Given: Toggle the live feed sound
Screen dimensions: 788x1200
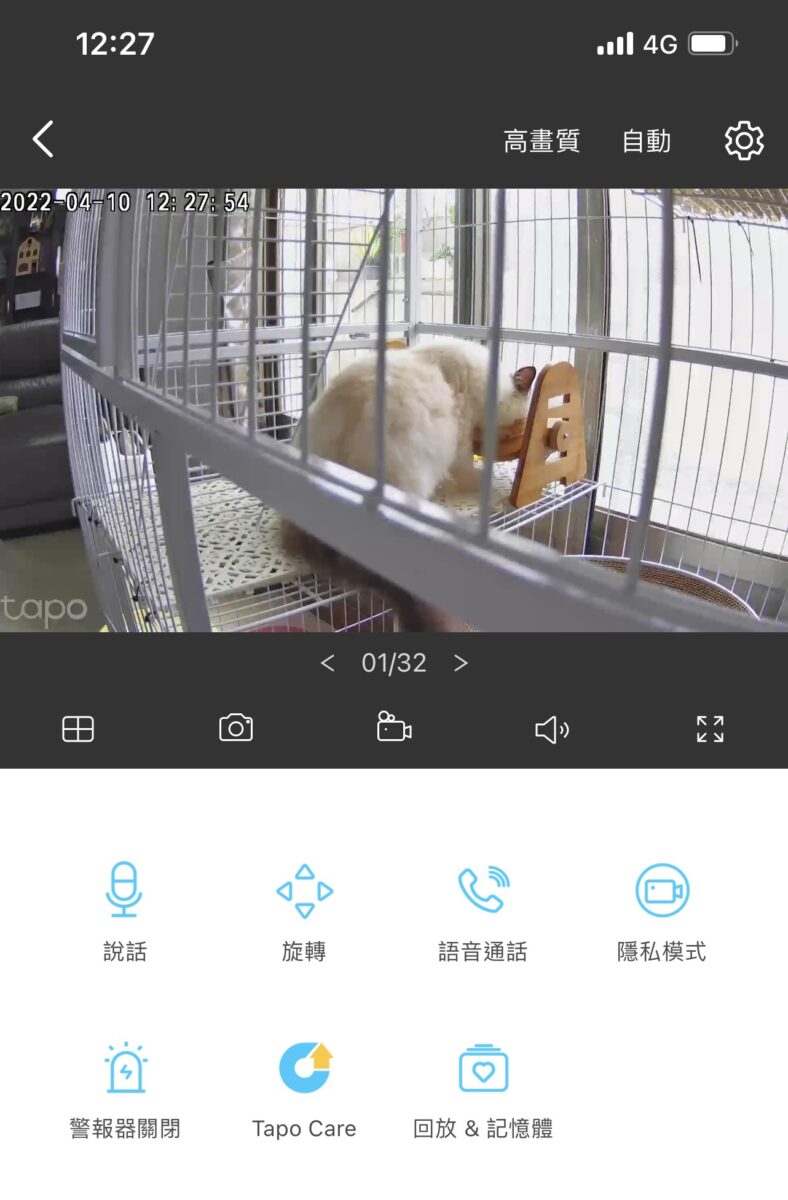Looking at the screenshot, I should pos(552,730).
